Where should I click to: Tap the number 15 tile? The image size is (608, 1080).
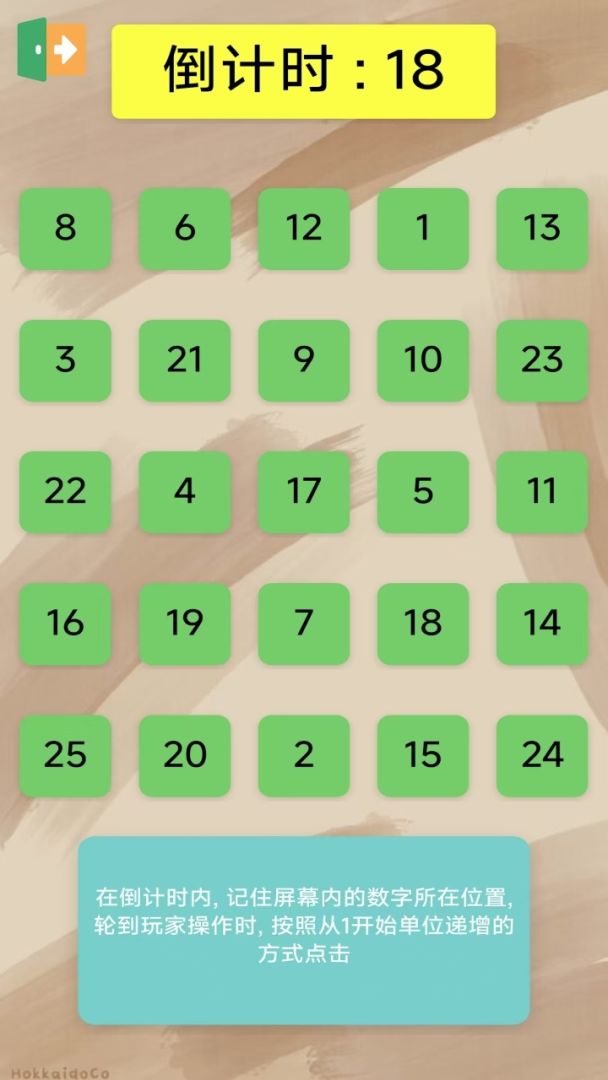423,755
